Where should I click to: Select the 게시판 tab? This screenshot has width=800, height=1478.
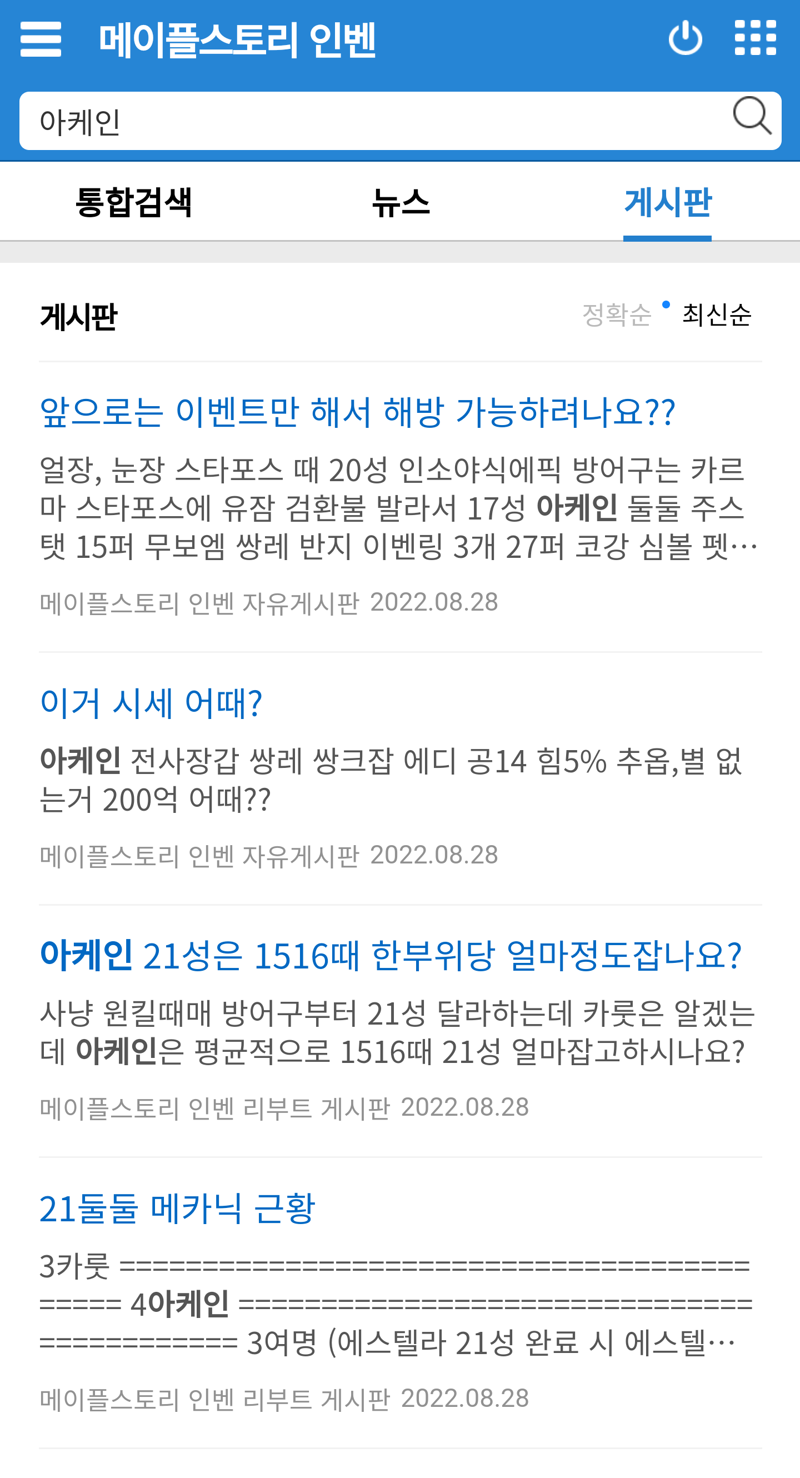click(667, 203)
